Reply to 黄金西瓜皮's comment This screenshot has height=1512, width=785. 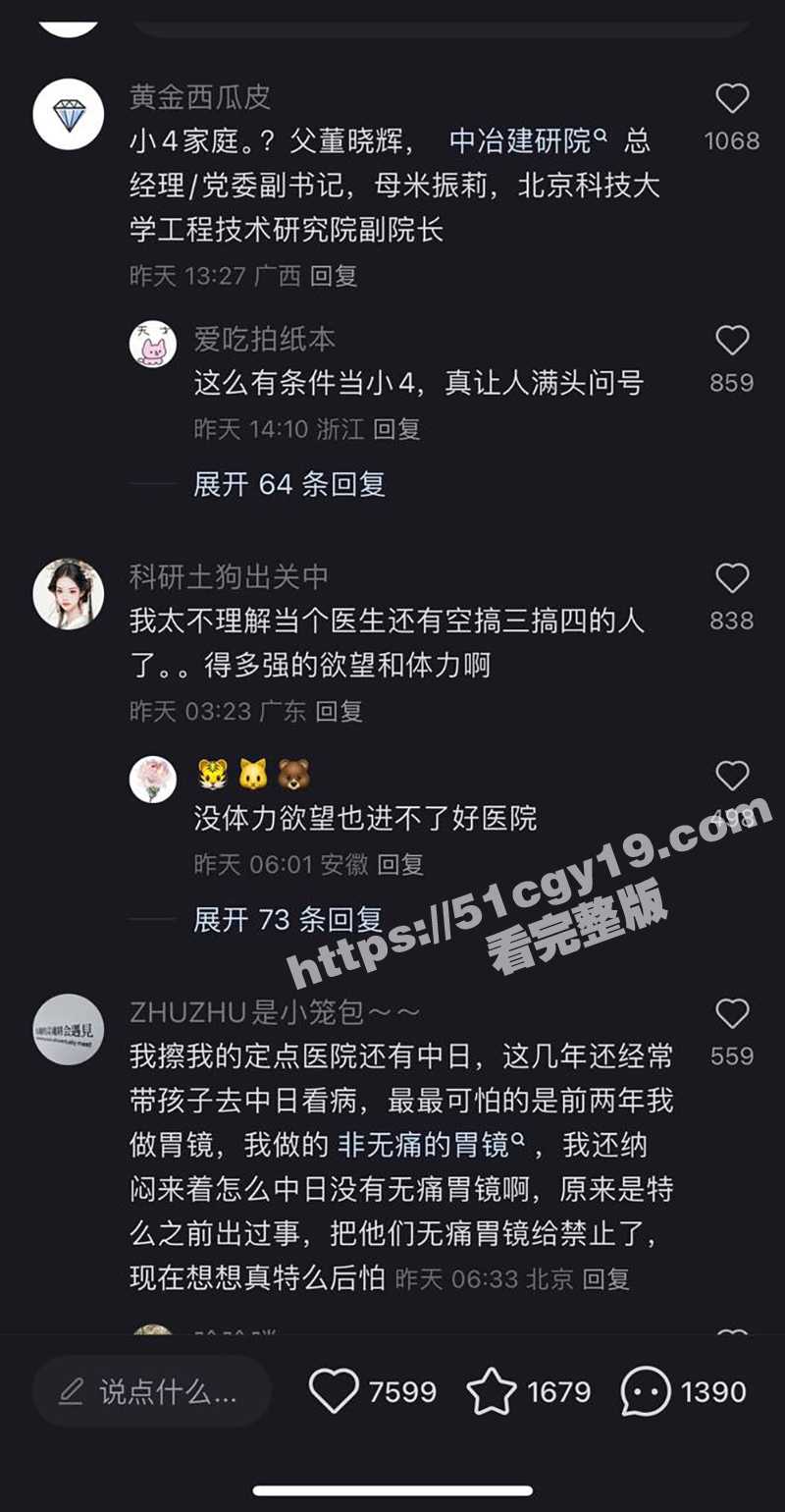pyautogui.click(x=334, y=276)
